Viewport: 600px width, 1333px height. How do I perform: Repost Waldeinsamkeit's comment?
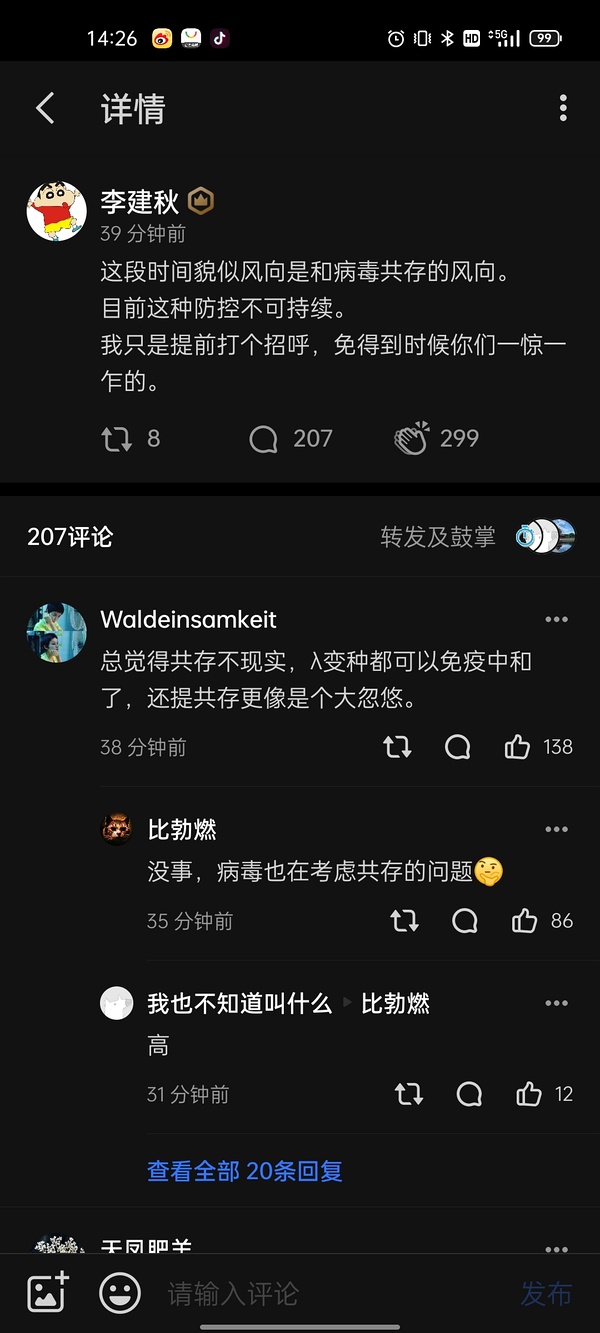tap(398, 747)
